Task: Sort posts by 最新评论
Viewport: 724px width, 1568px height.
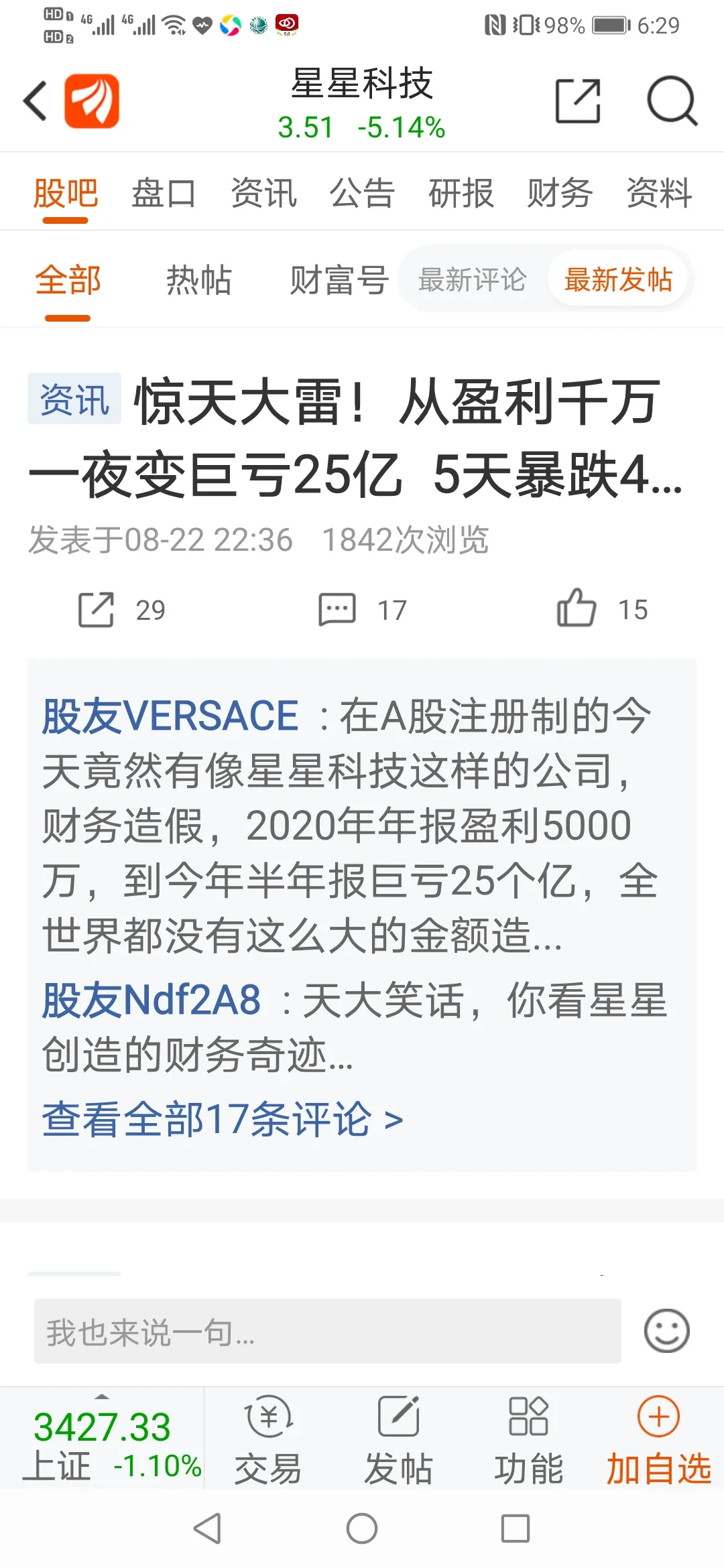Action: tap(472, 280)
